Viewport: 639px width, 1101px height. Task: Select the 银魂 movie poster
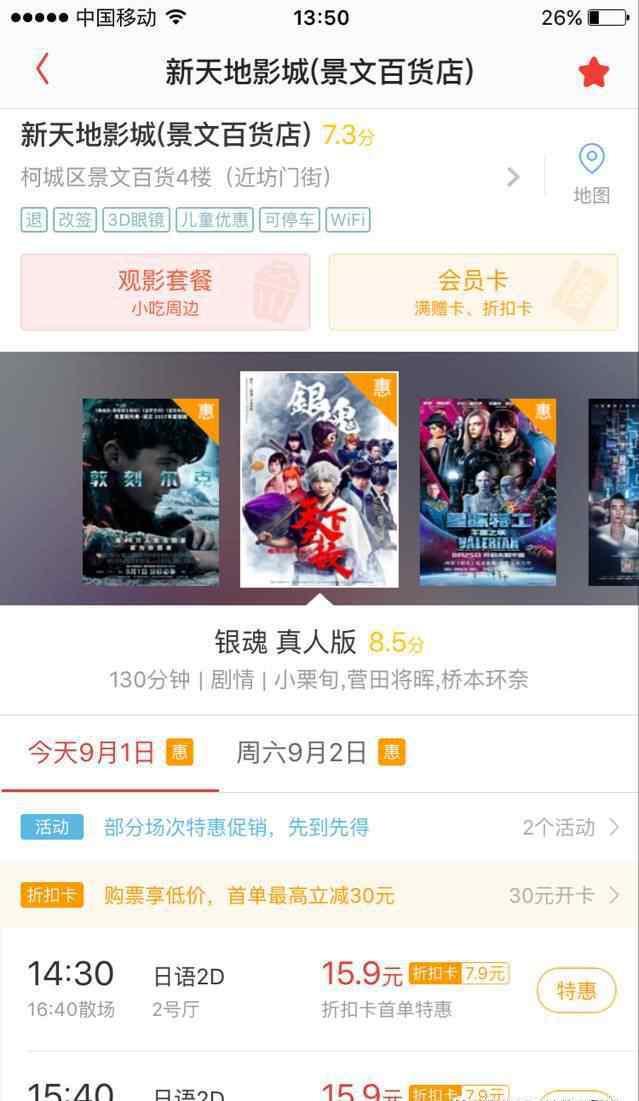(319, 480)
